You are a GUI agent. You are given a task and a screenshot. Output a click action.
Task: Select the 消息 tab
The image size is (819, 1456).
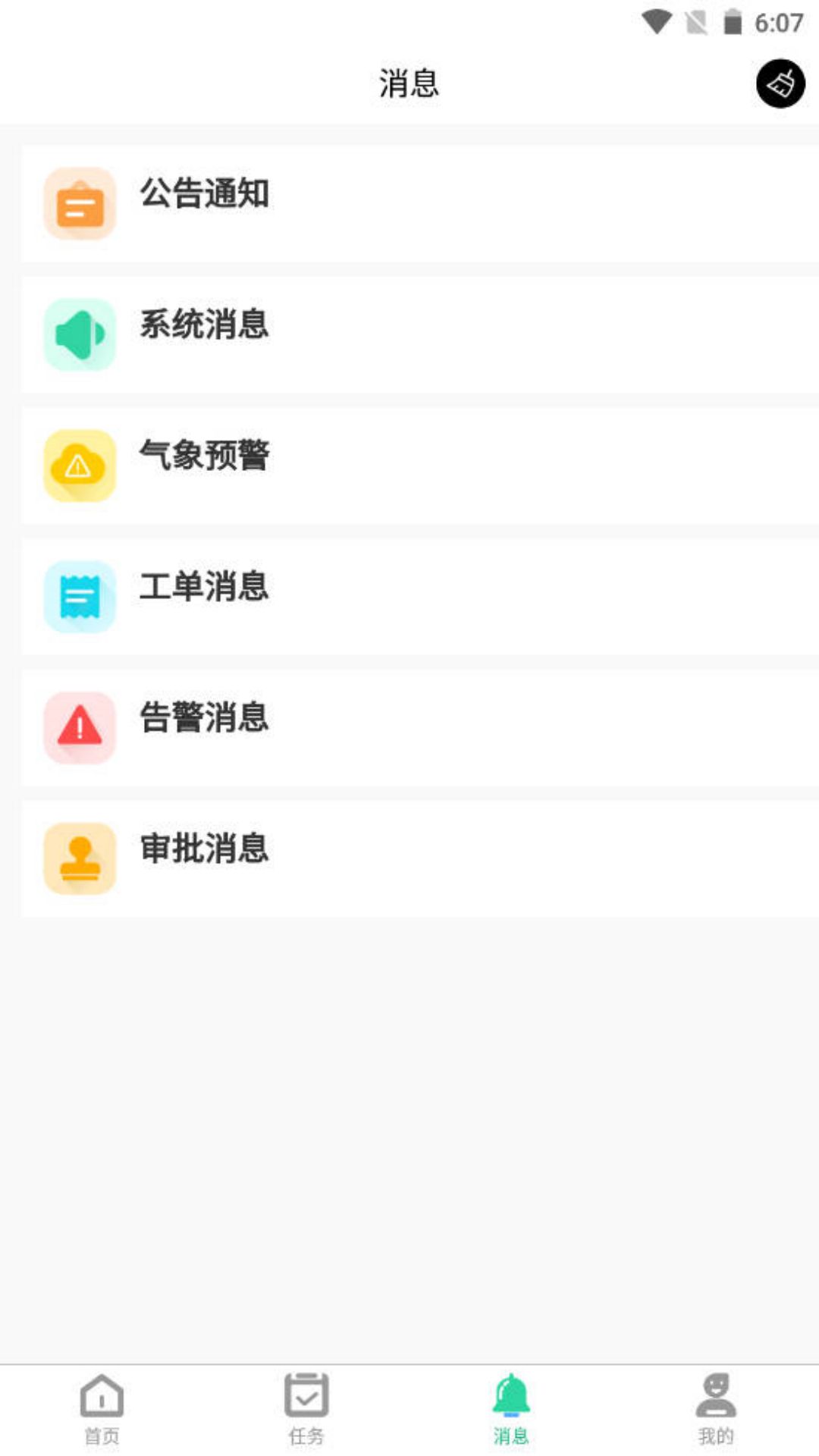[511, 1409]
